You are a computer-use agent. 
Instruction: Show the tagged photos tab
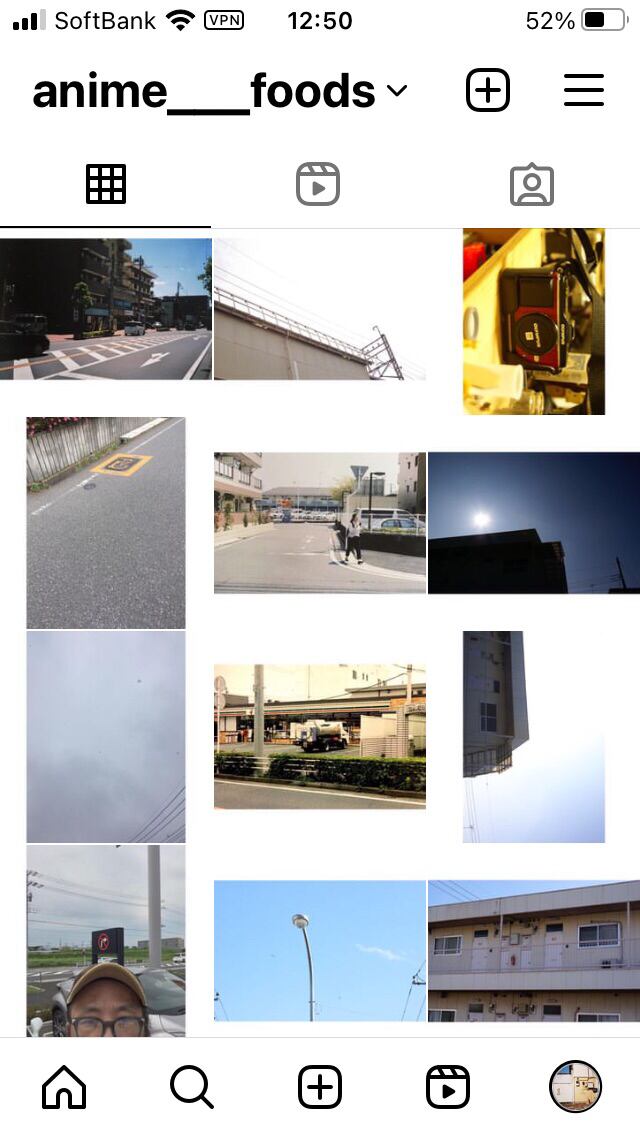(x=532, y=185)
